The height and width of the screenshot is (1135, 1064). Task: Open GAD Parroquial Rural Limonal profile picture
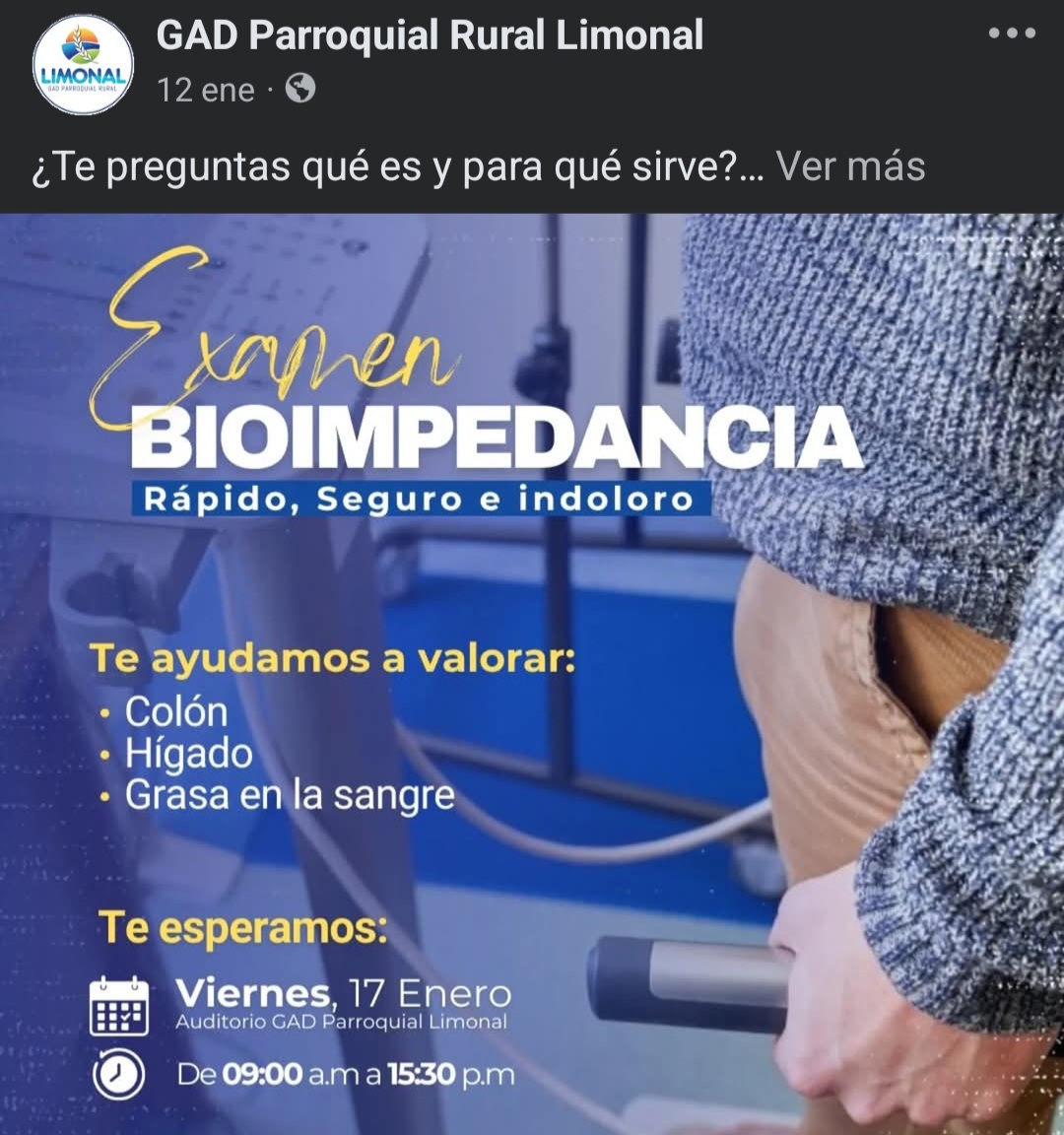click(x=83, y=65)
